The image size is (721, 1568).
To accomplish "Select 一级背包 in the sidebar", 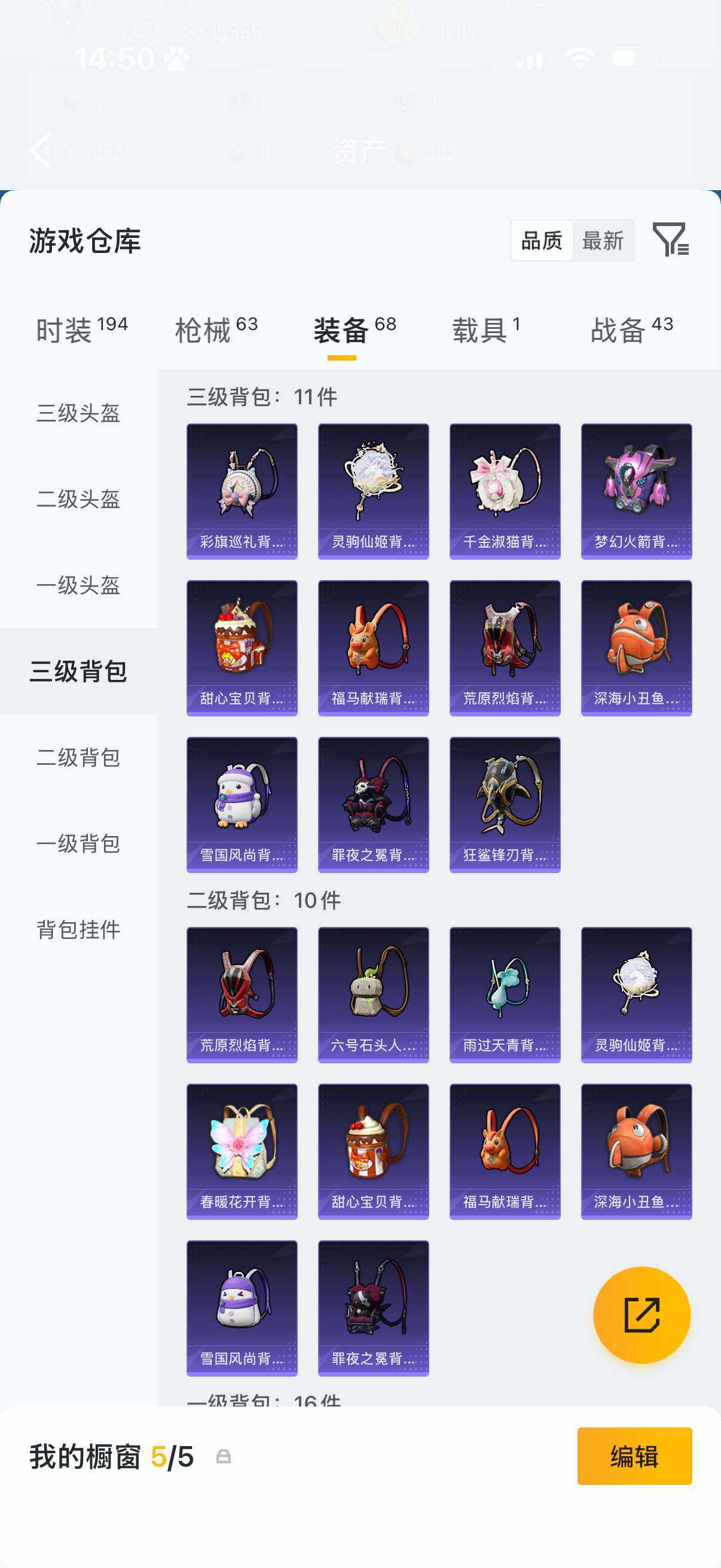I will pos(78,844).
